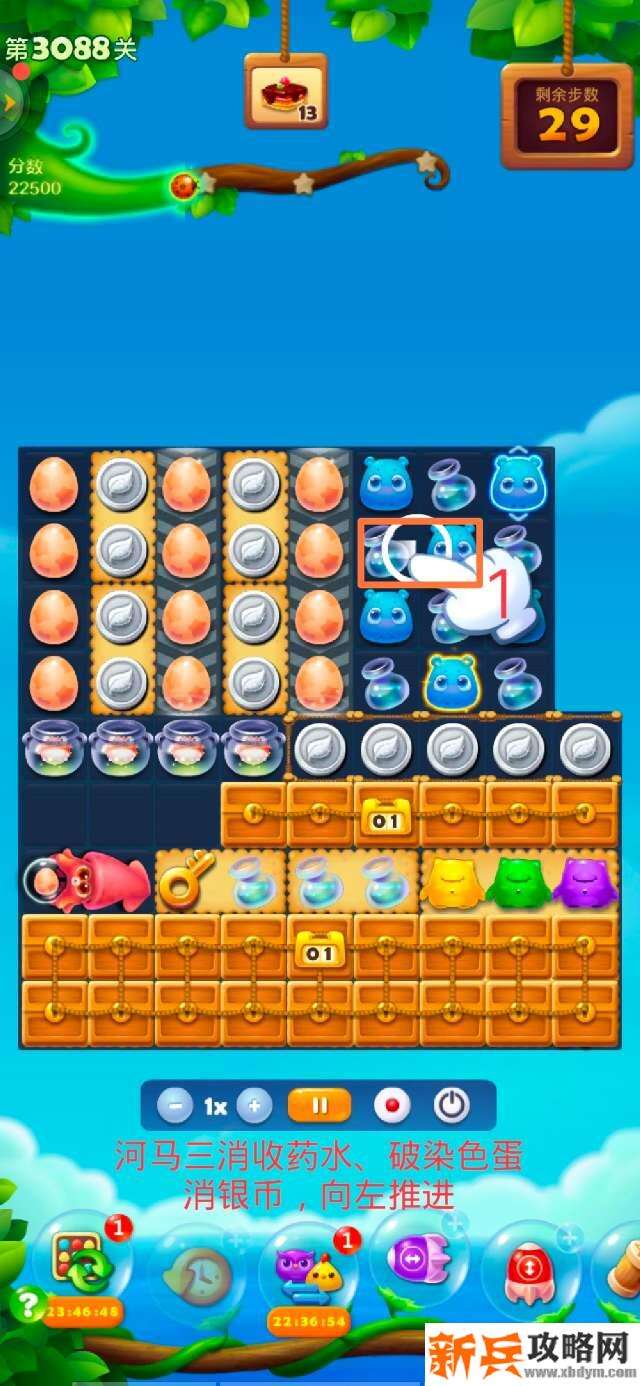Open the green question mark help
The height and width of the screenshot is (1386, 640).
pyautogui.click(x=25, y=1303)
